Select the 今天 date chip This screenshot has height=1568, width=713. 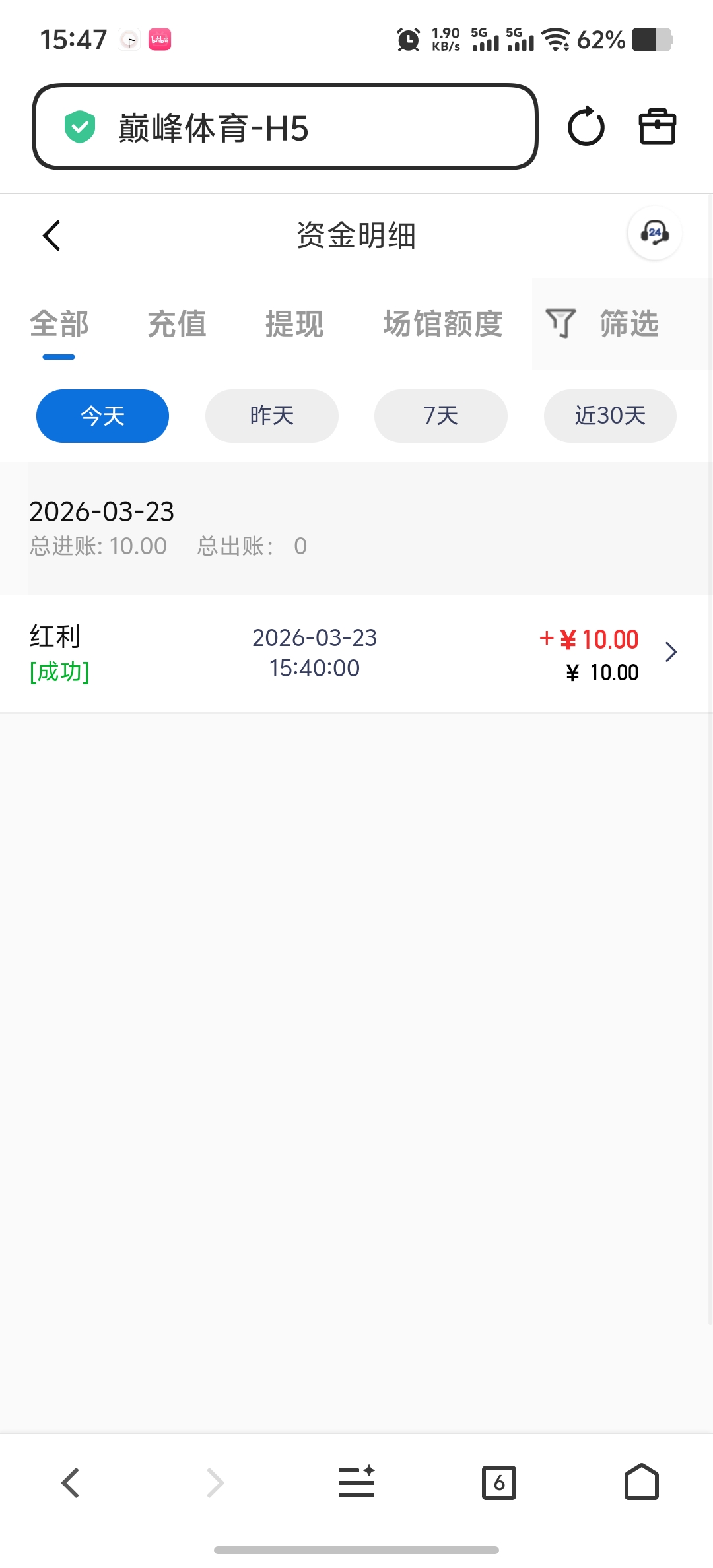[x=102, y=416]
